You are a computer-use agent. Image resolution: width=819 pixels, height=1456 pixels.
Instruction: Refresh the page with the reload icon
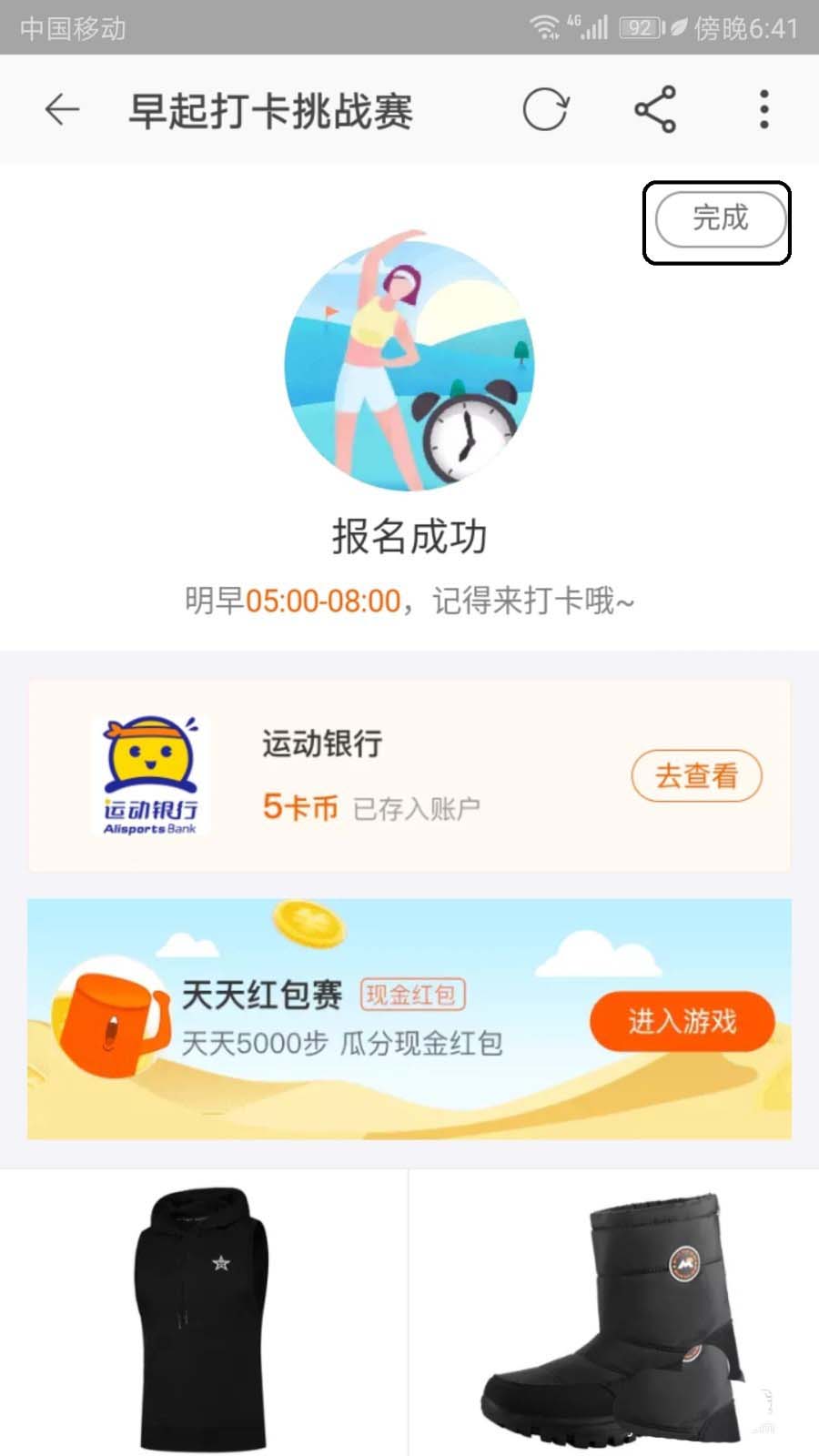click(545, 110)
